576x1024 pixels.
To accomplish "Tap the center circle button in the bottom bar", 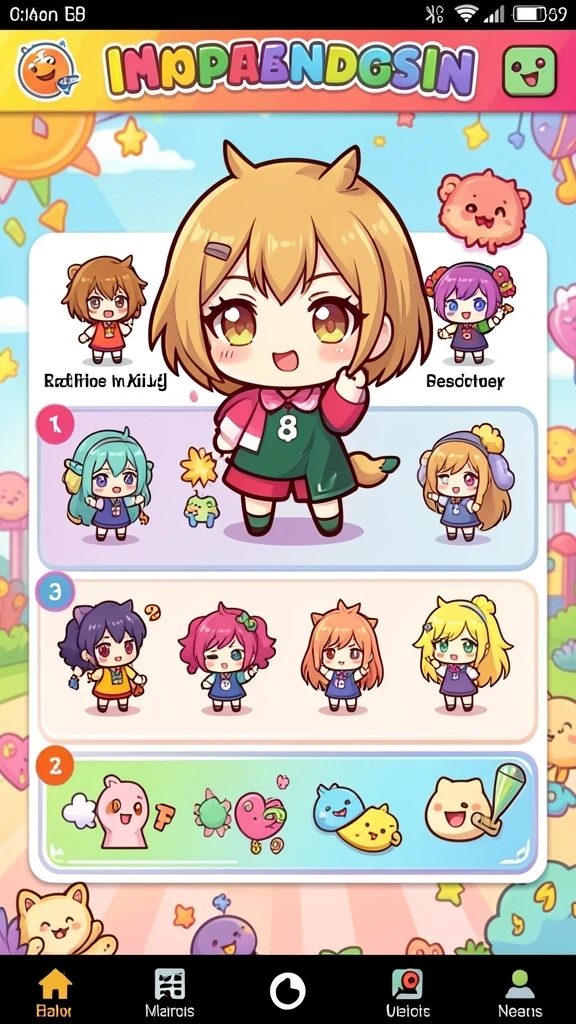I will pos(288,991).
